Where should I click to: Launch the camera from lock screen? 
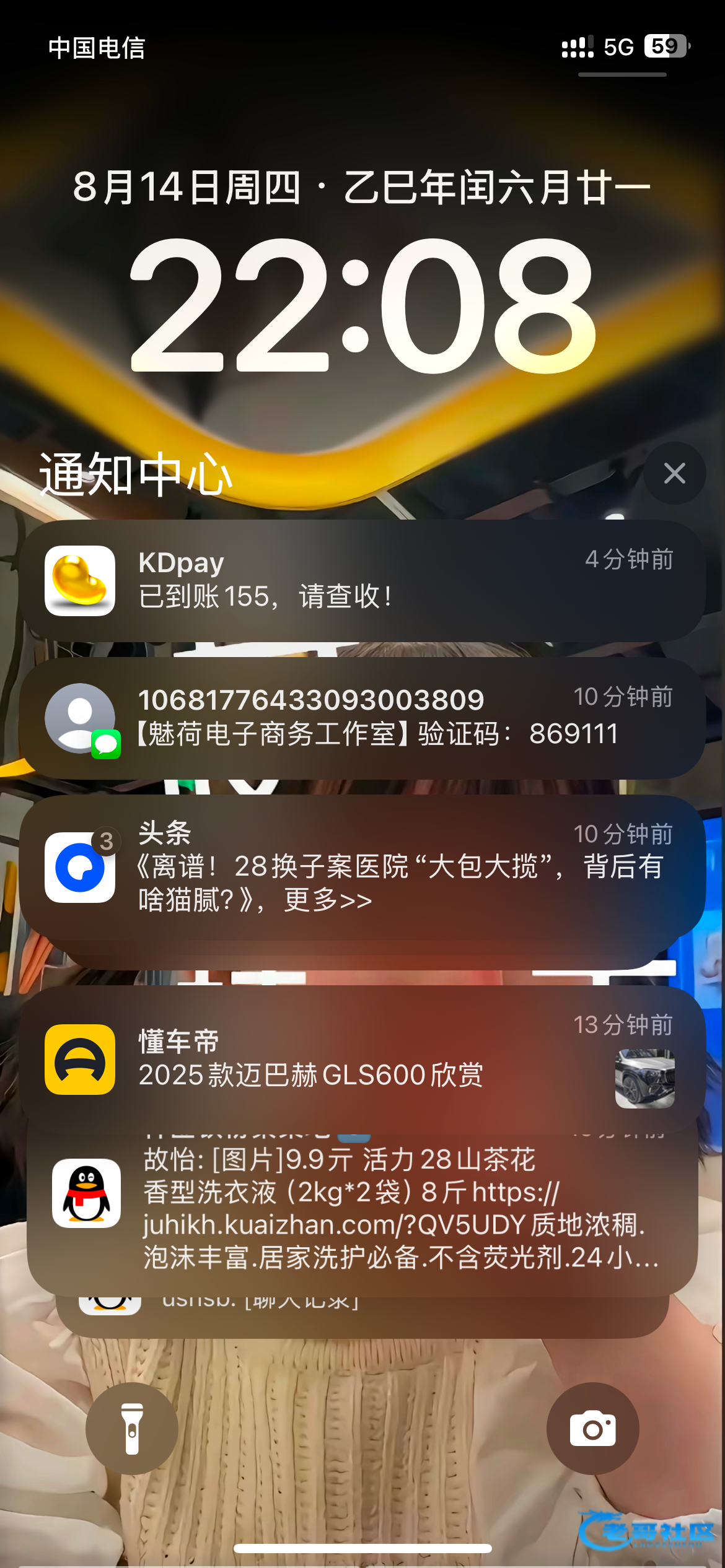592,1429
